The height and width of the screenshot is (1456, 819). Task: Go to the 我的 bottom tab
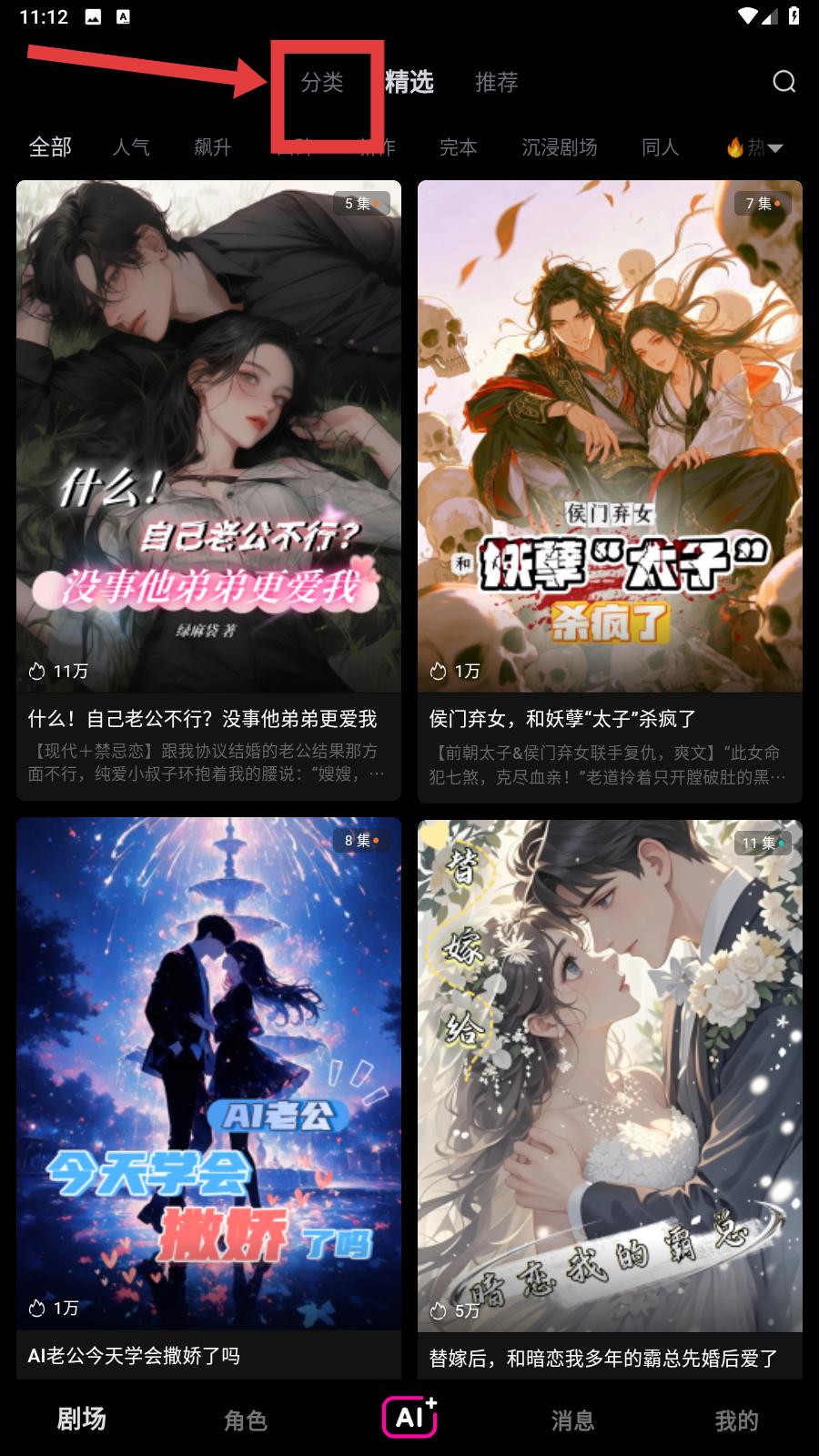[736, 1420]
